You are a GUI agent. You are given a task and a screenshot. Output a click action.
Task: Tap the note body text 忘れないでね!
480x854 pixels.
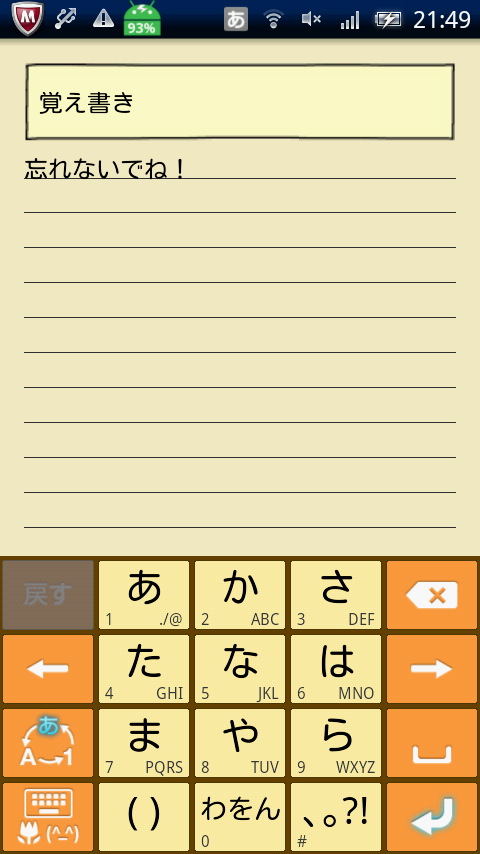tap(104, 168)
